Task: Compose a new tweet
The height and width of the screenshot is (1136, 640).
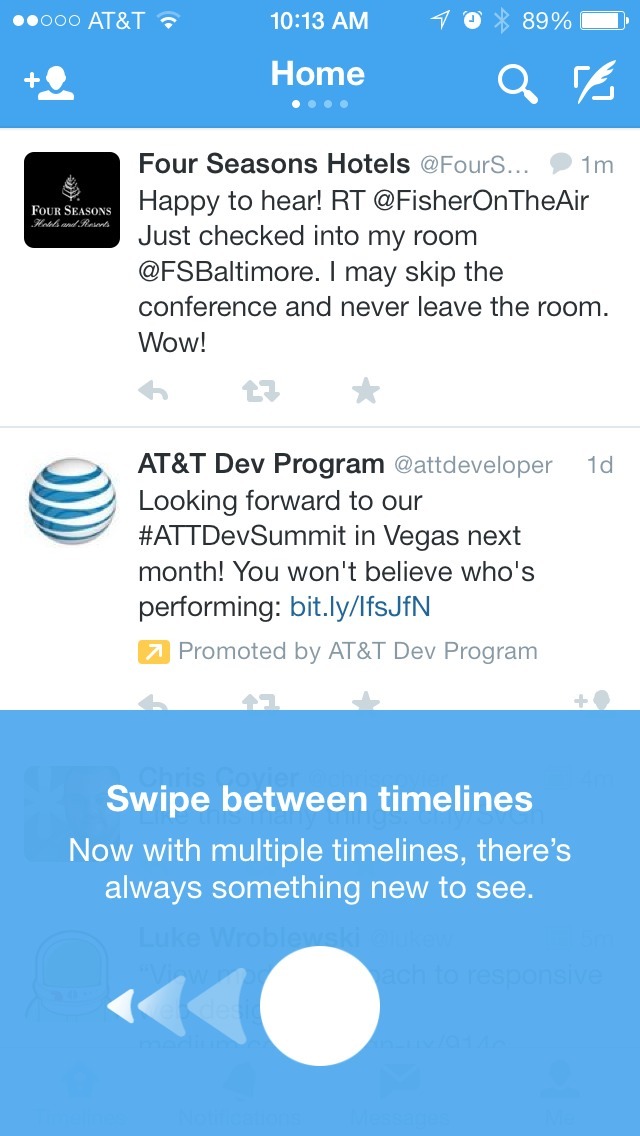Action: point(593,84)
